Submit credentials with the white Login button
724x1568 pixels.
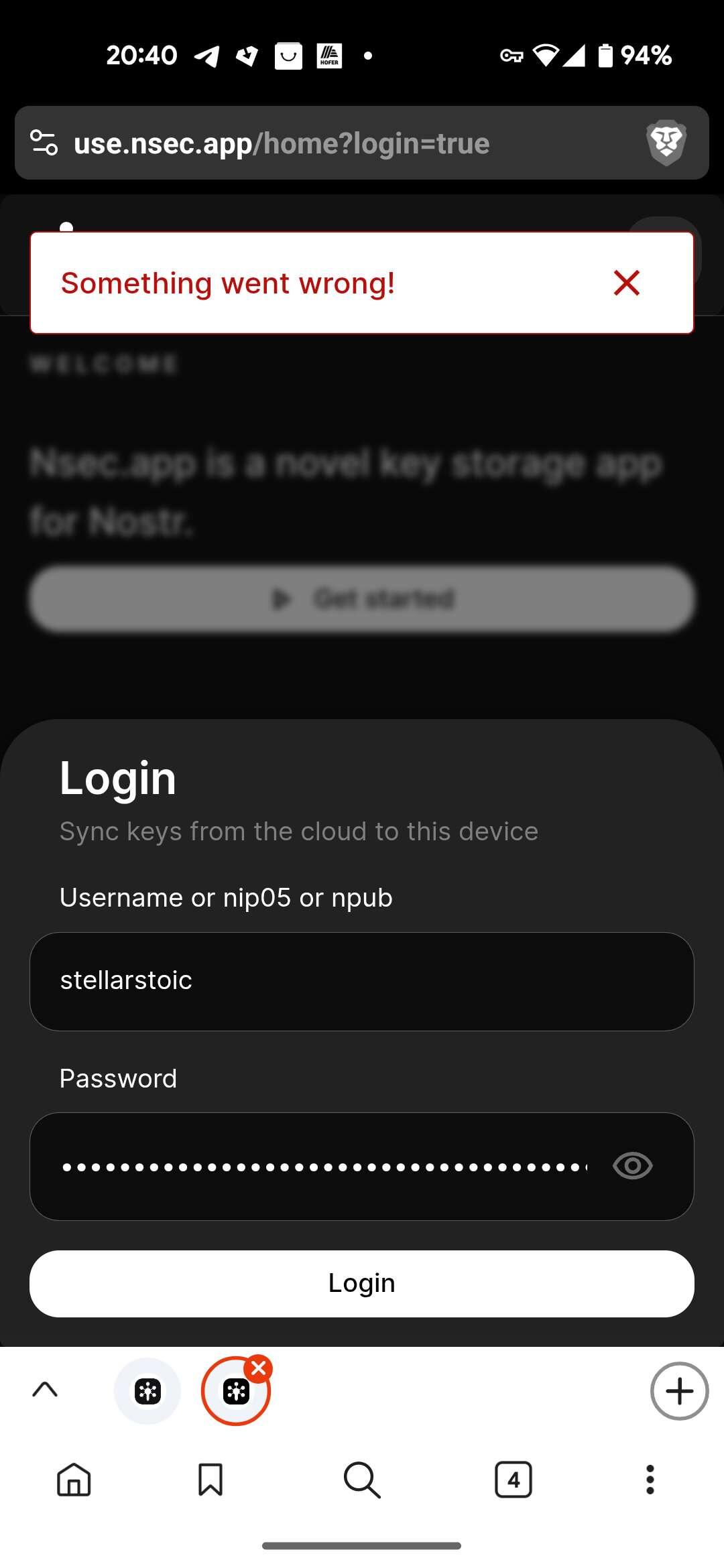click(x=362, y=1283)
